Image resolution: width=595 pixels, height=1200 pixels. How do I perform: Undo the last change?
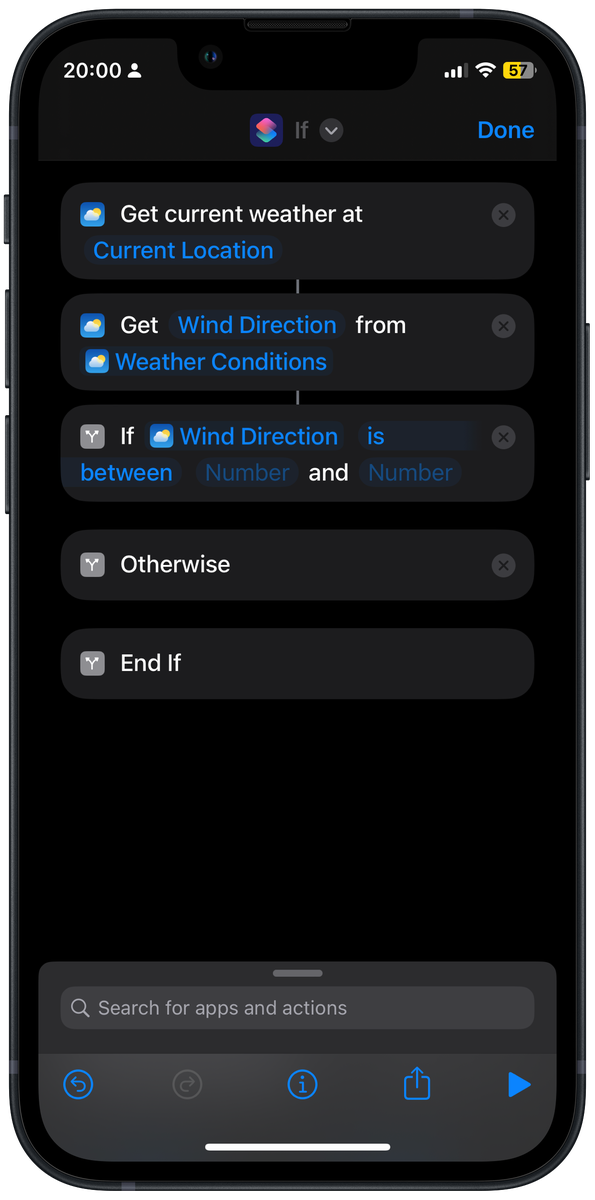click(x=78, y=1084)
